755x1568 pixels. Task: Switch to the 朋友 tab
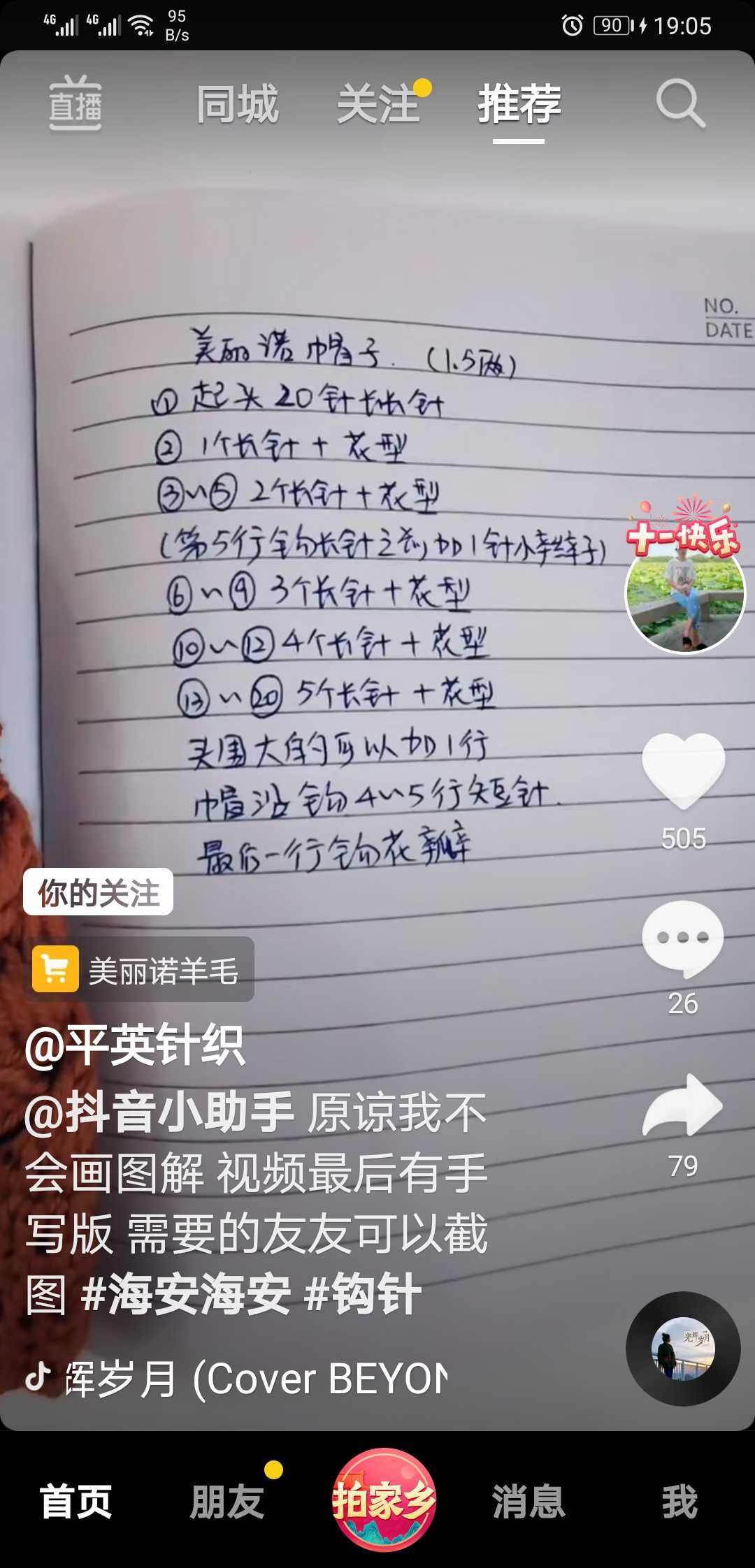[227, 1501]
